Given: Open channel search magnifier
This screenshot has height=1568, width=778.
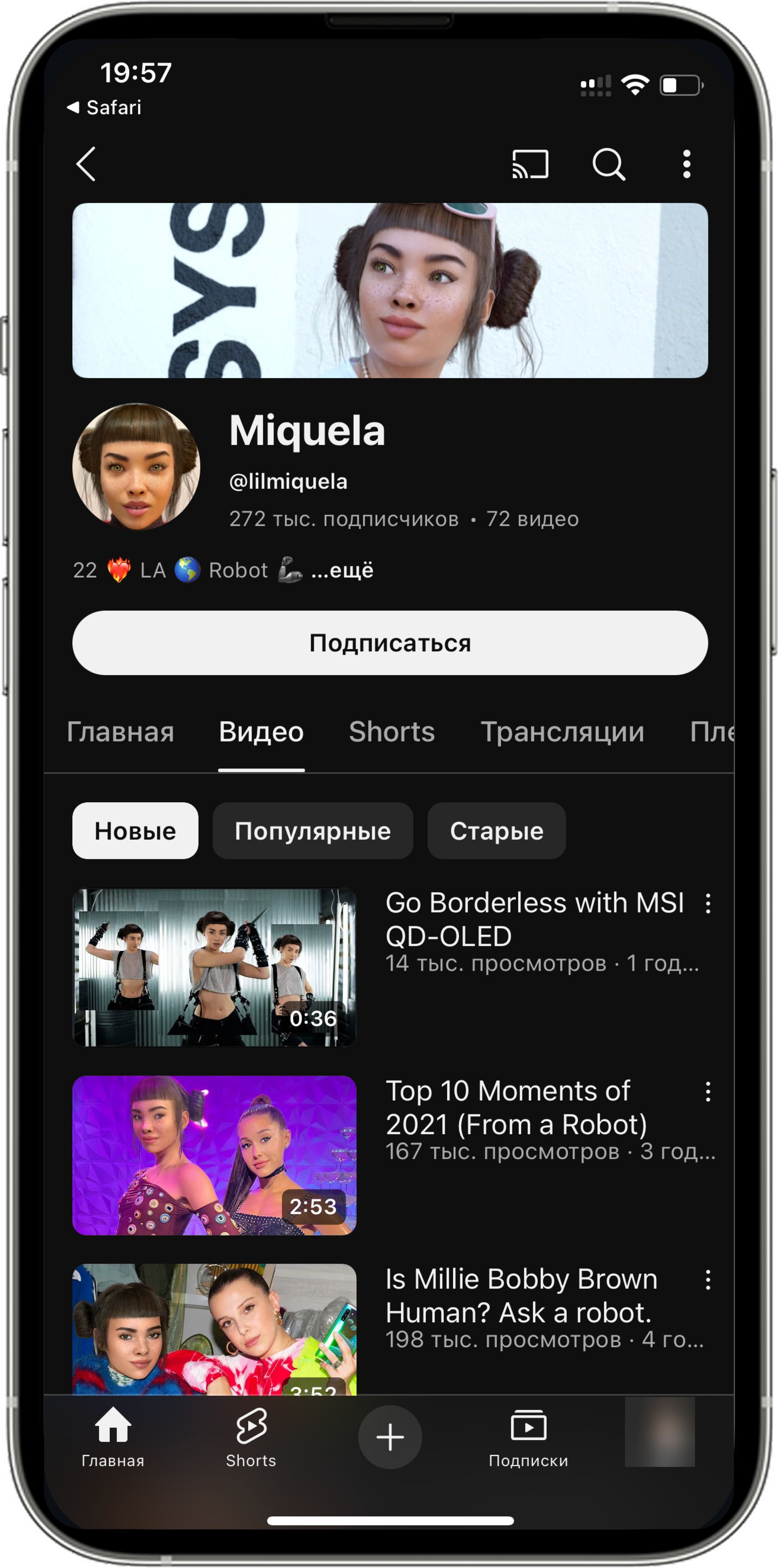Looking at the screenshot, I should [609, 164].
